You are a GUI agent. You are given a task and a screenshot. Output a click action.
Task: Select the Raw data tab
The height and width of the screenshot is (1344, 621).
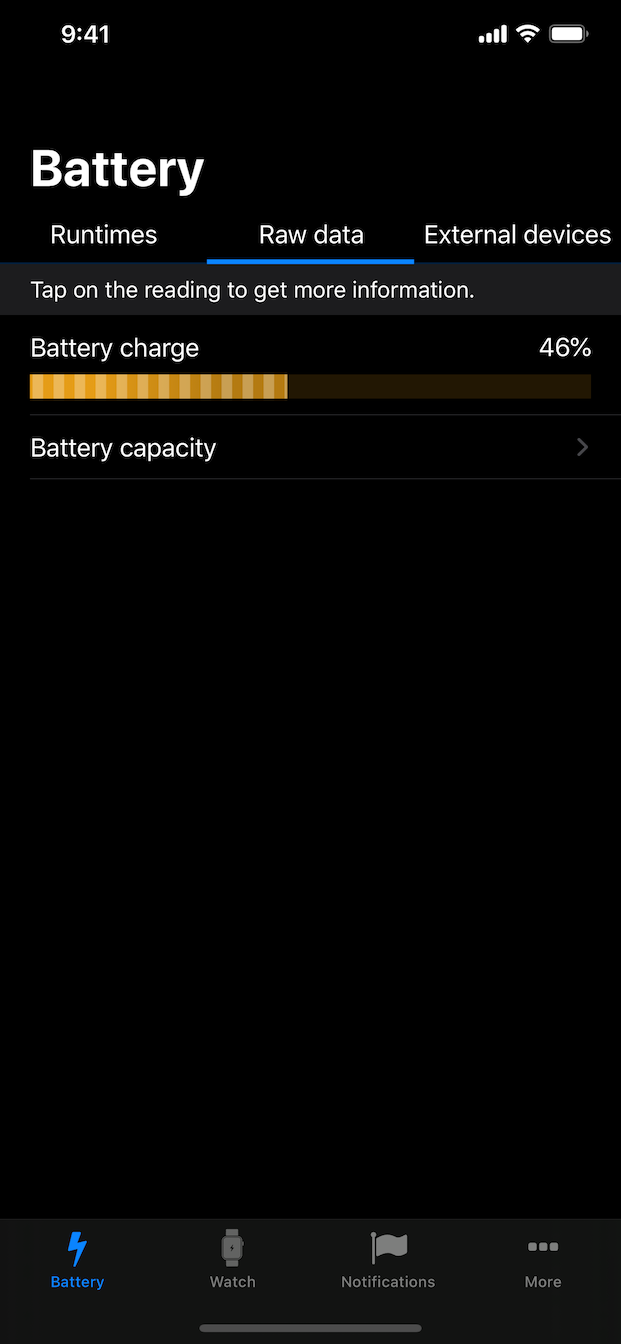coord(311,235)
